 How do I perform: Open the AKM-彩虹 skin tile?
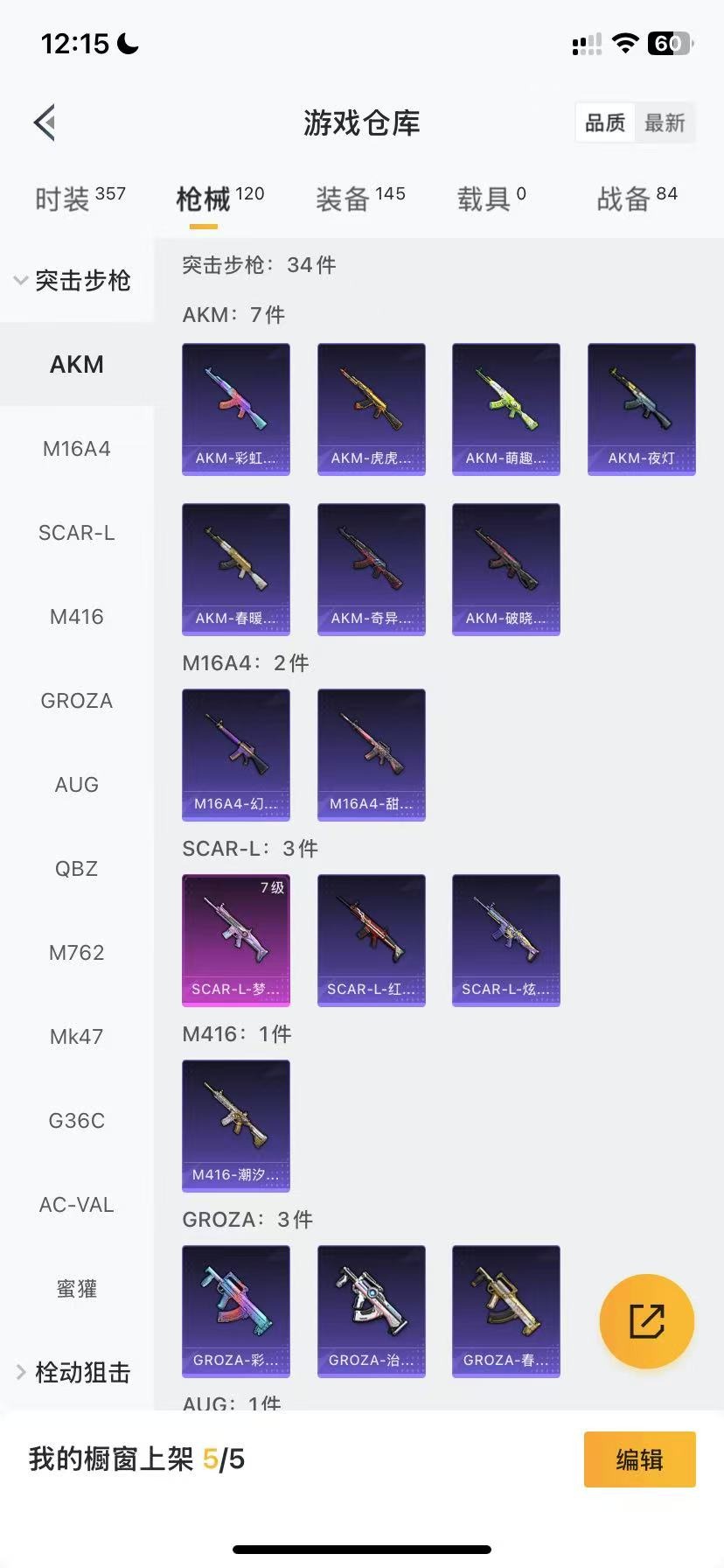(x=236, y=409)
